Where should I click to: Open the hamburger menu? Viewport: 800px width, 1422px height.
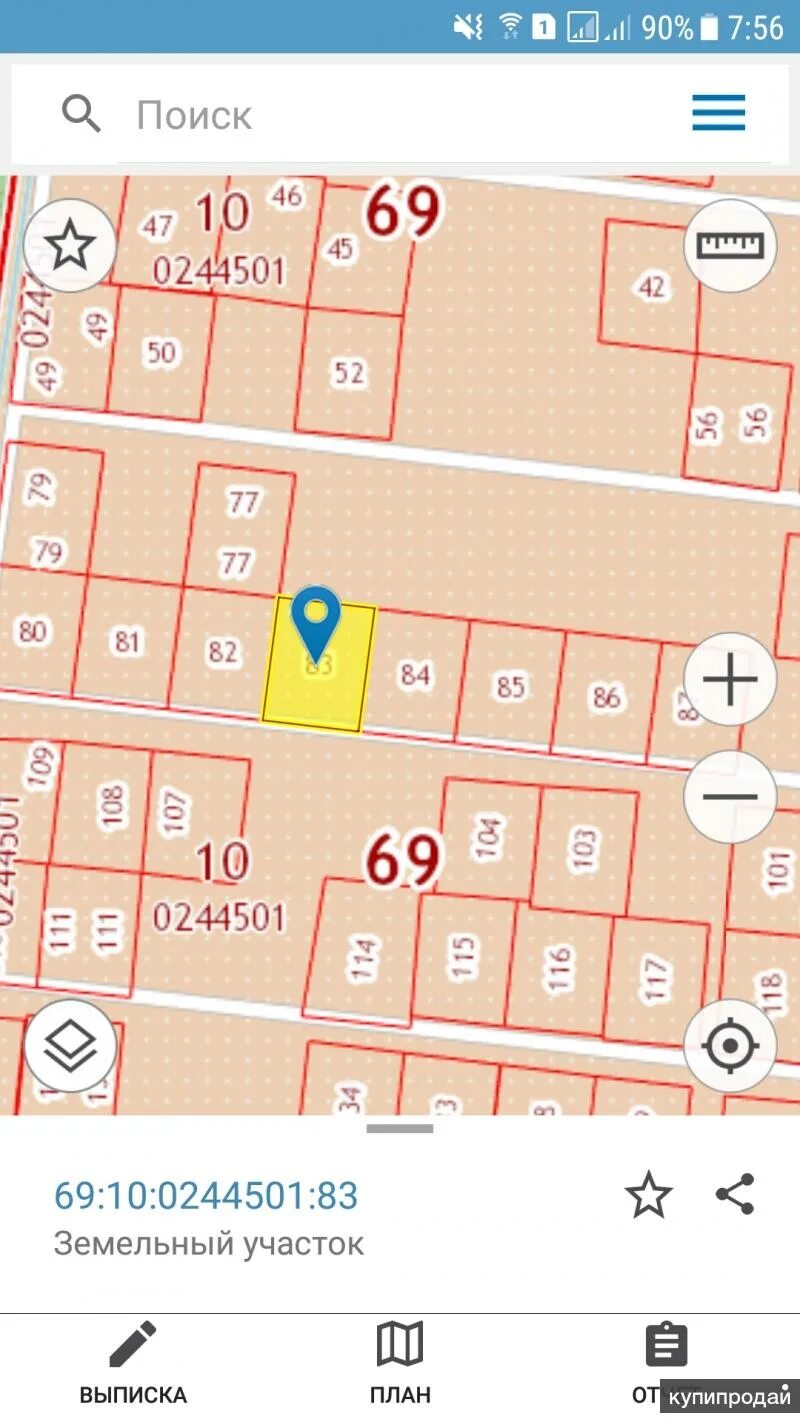coord(719,113)
